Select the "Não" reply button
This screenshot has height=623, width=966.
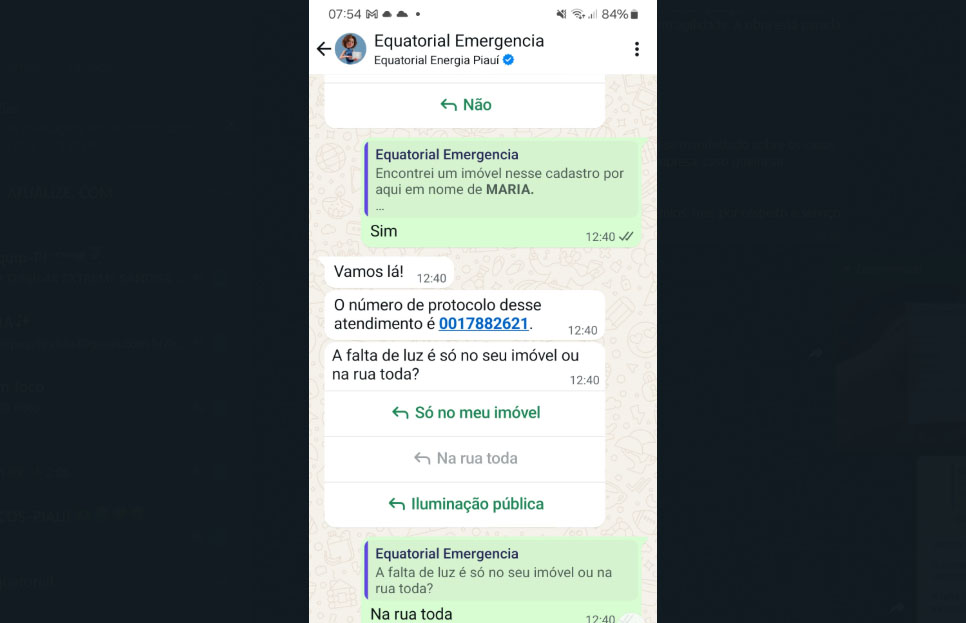click(465, 105)
